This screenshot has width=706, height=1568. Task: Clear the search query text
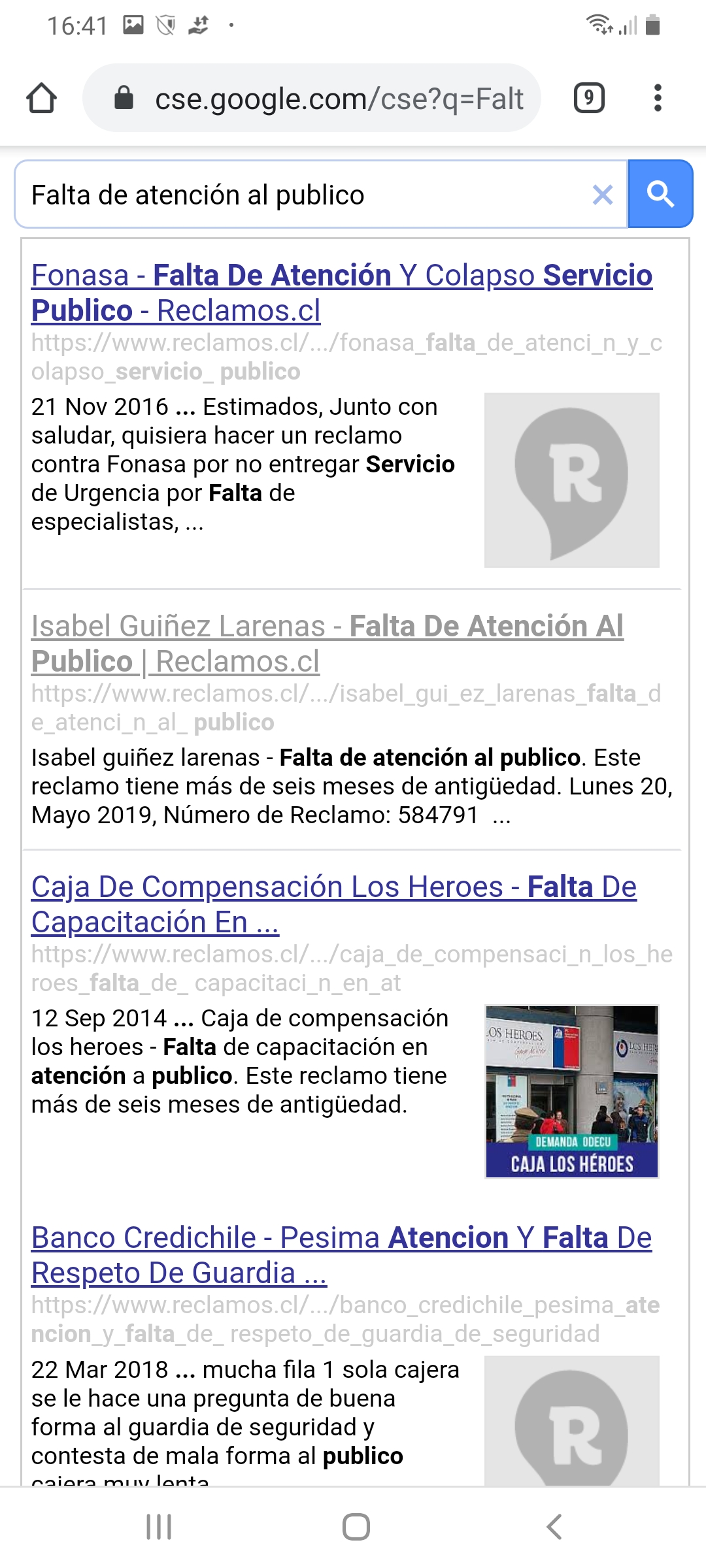[602, 195]
